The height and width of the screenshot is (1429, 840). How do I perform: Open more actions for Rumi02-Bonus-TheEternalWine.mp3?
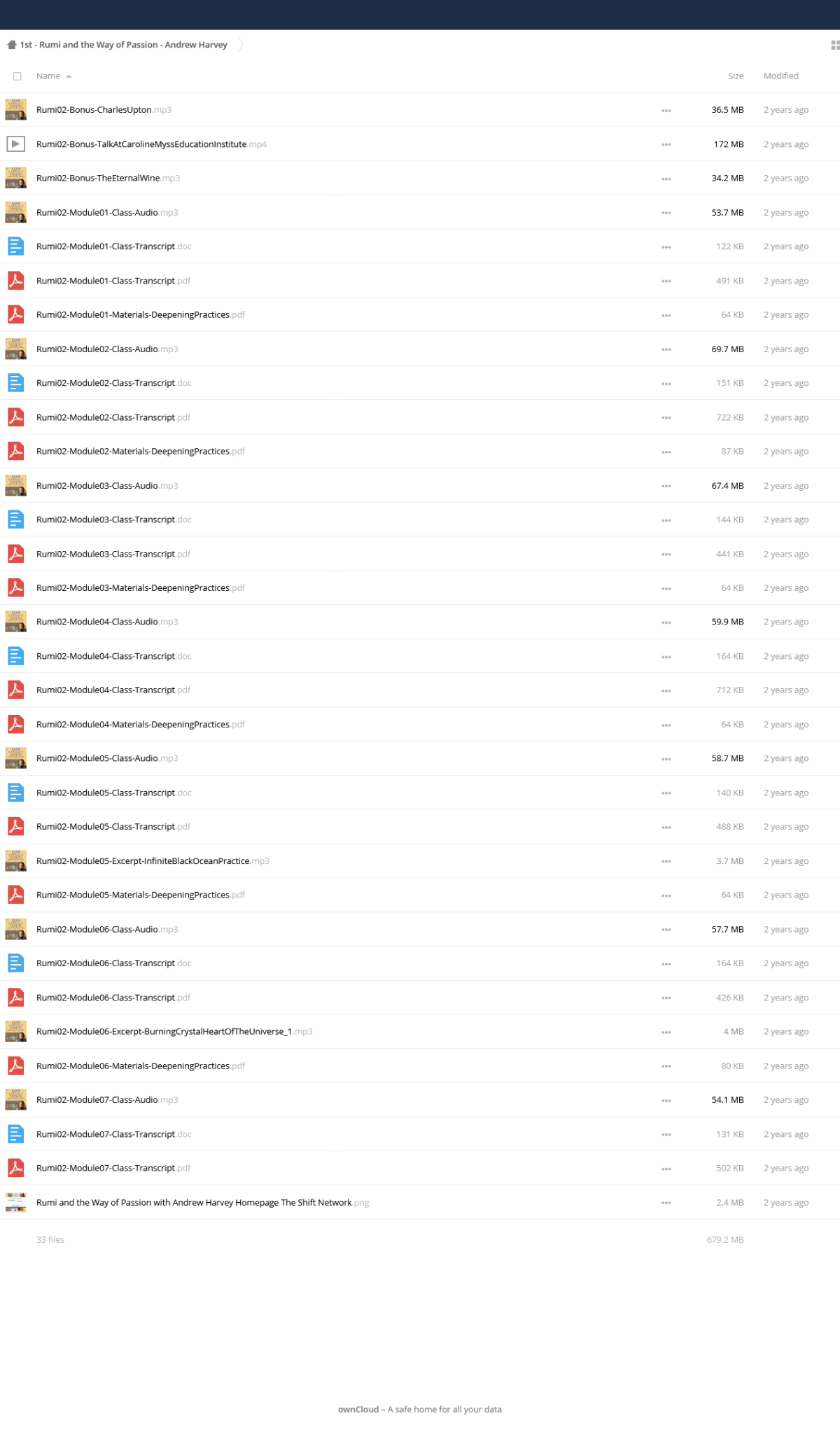[666, 179]
